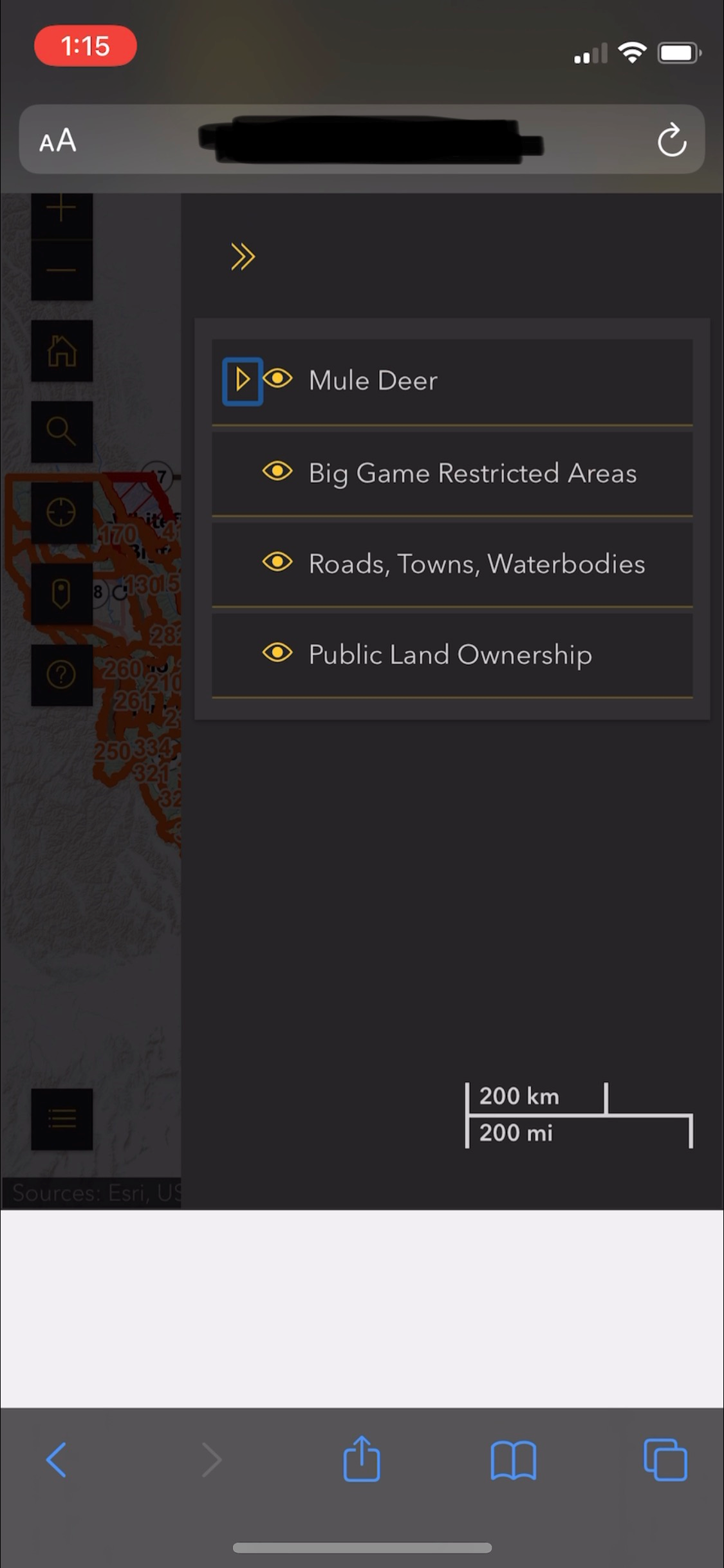Activate the Find My Location tool
Image resolution: width=724 pixels, height=1568 pixels.
[x=61, y=512]
